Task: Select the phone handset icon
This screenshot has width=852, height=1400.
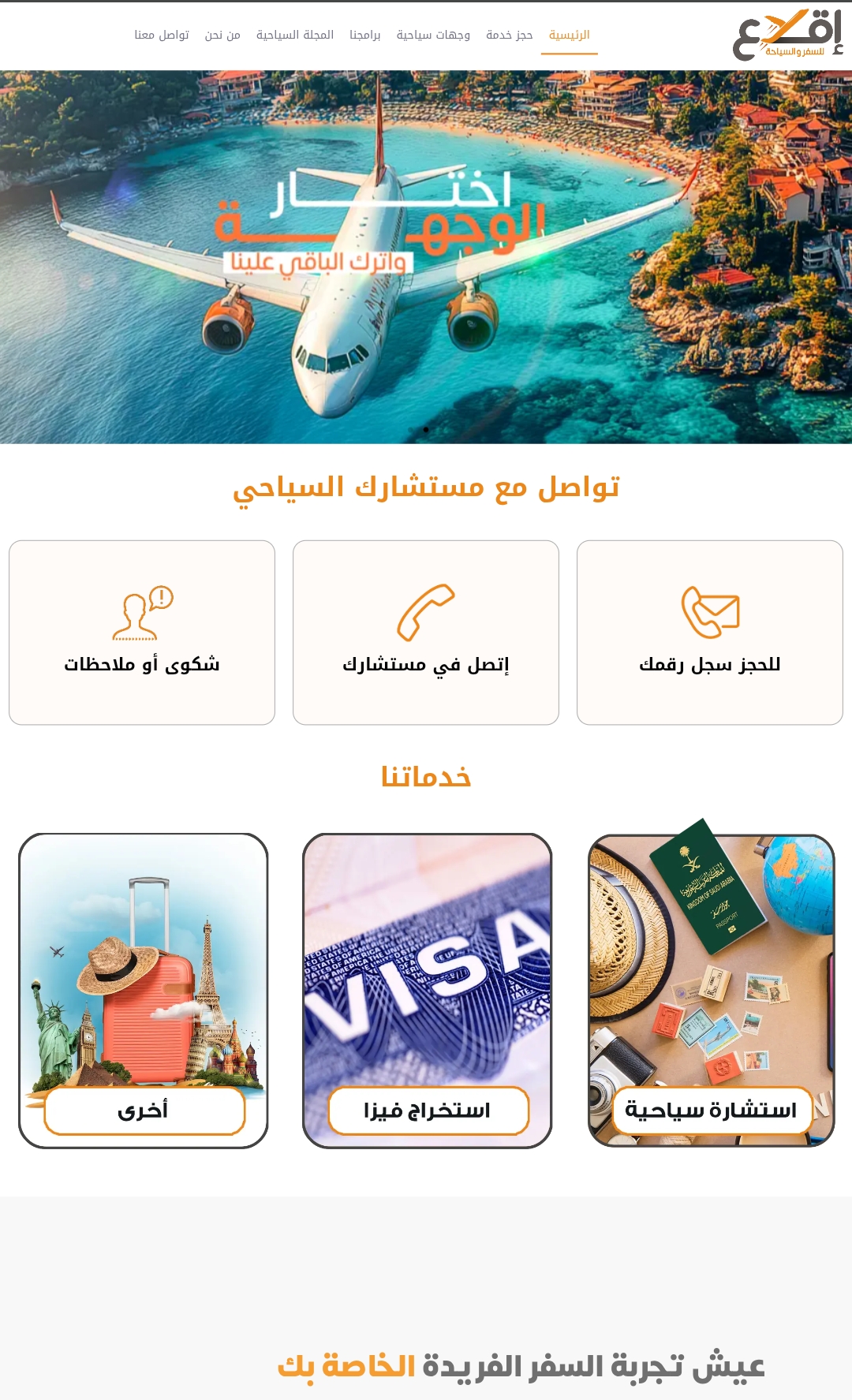Action: point(425,611)
